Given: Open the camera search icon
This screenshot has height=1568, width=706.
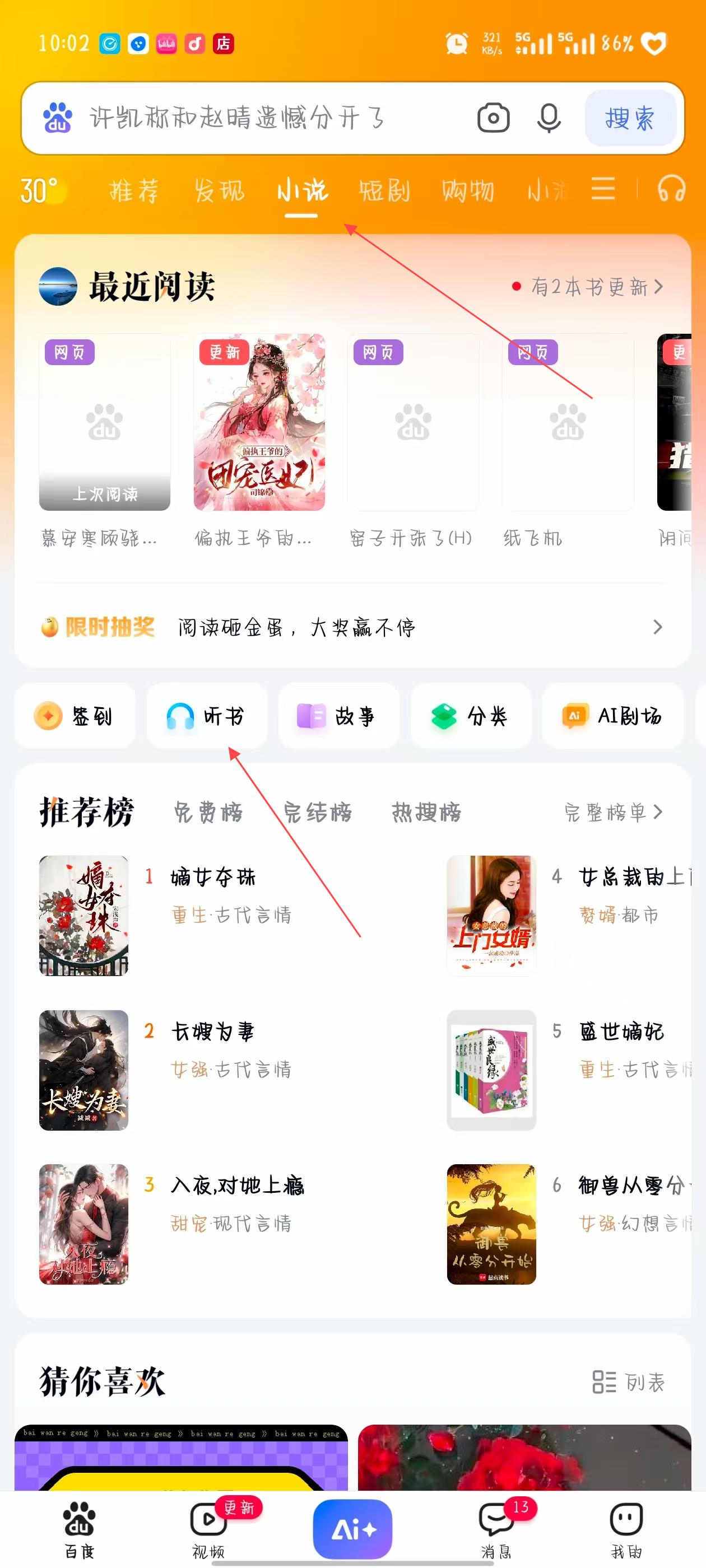Looking at the screenshot, I should point(493,118).
